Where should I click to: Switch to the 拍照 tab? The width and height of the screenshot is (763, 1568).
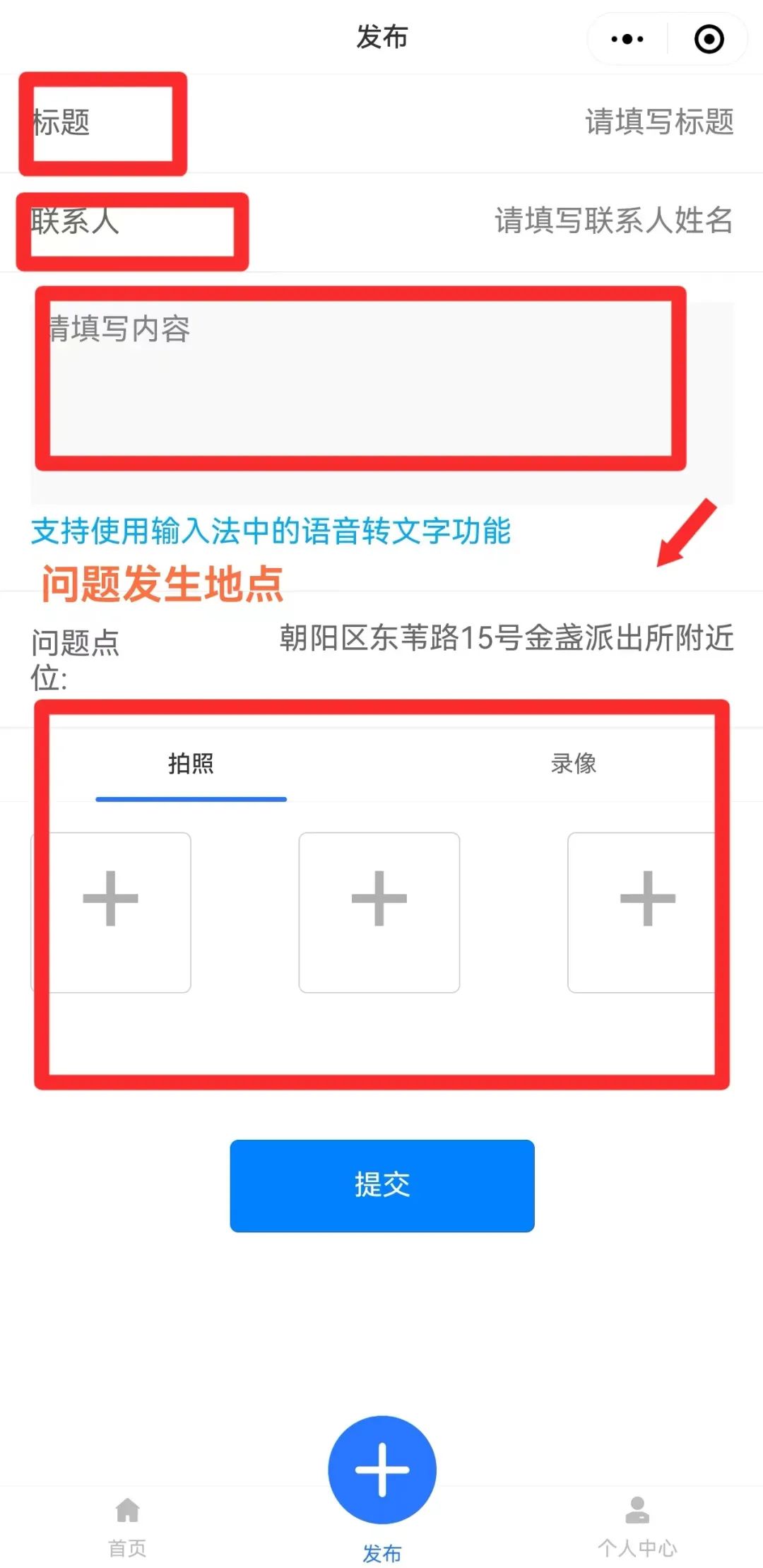pos(191,765)
